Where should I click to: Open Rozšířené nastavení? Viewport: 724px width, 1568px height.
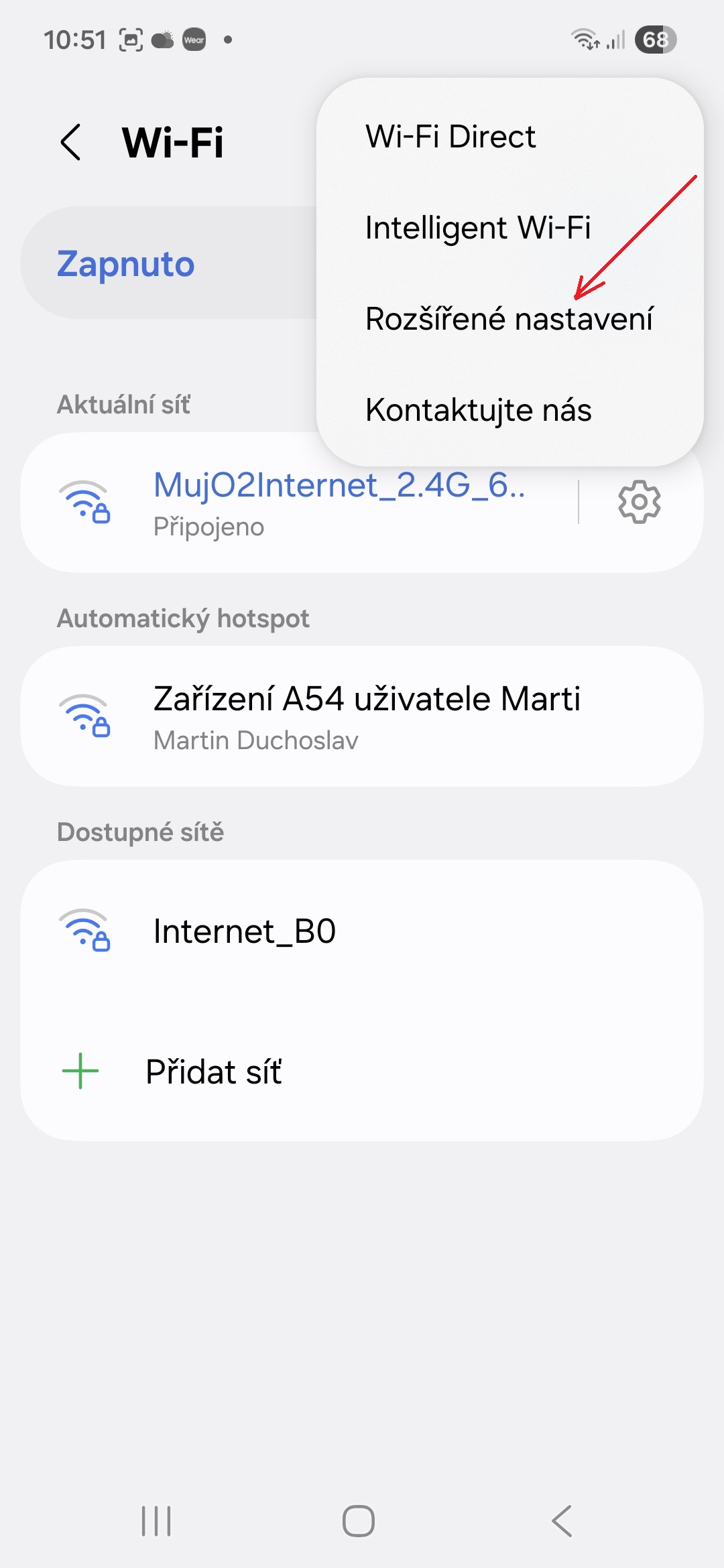[509, 319]
